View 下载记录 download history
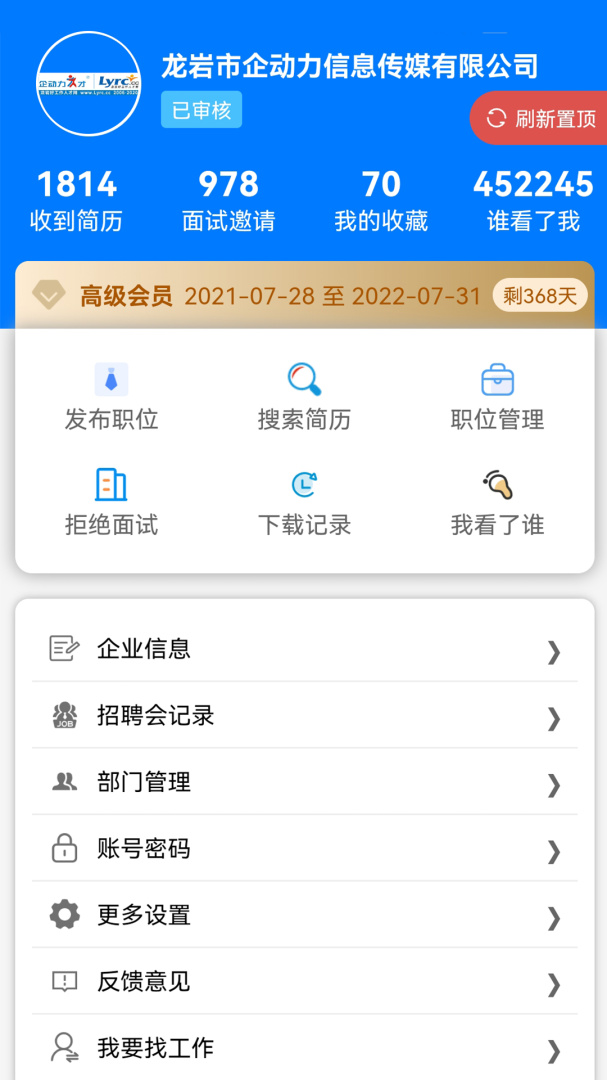Screen dimensions: 607x1080 coord(304,503)
